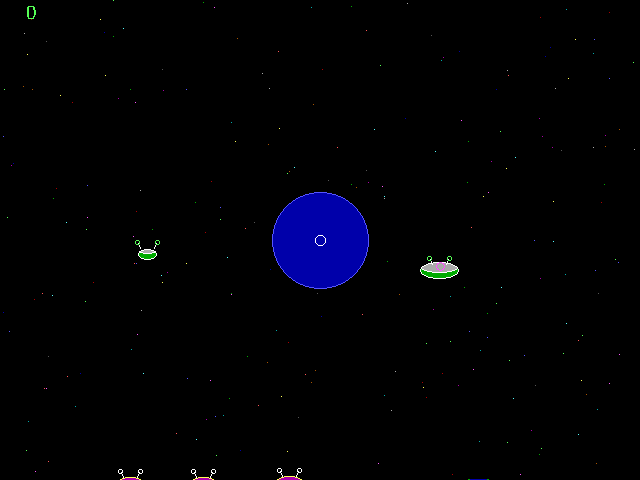640x480 pixels.
Task: Tap the blue planet's center ring
Action: click(x=320, y=240)
